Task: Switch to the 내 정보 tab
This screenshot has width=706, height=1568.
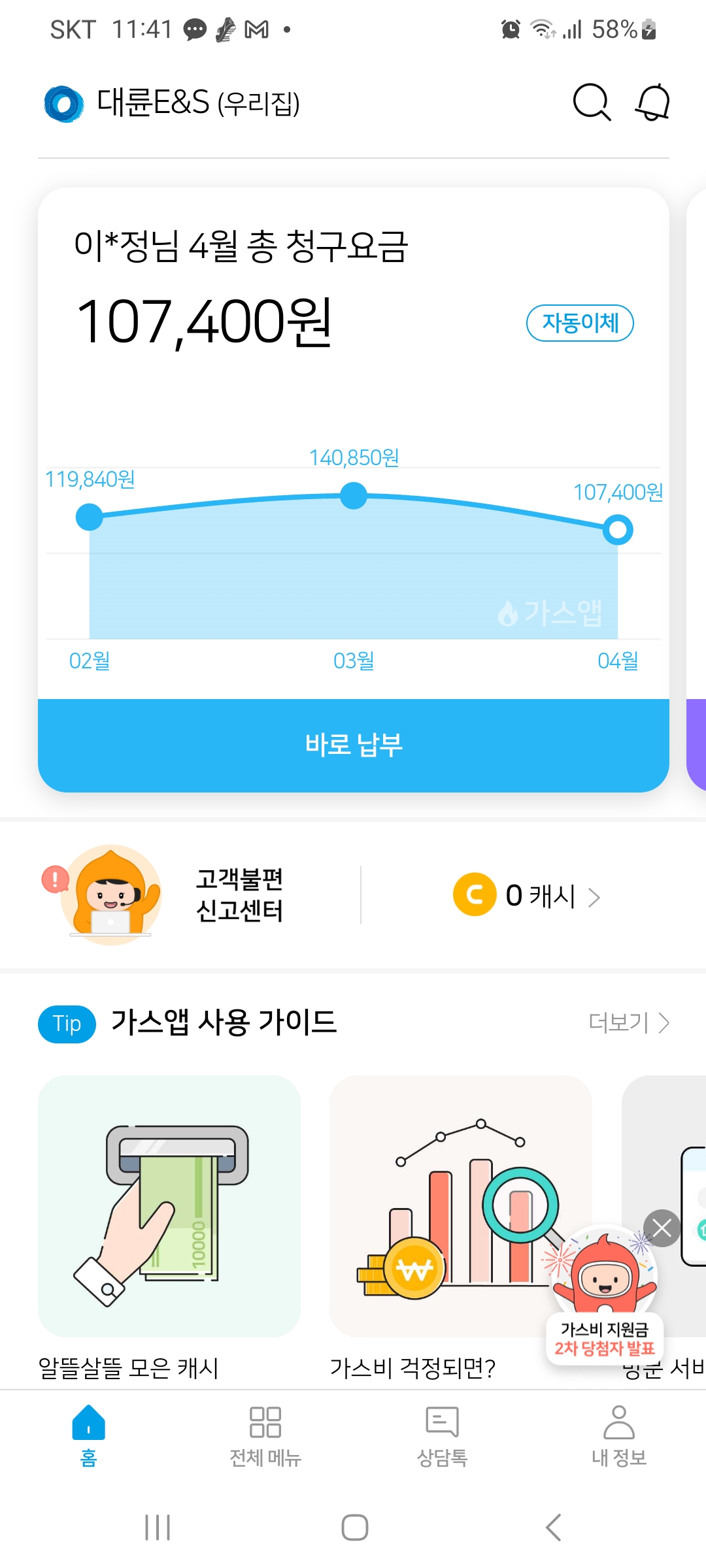Action: click(618, 1434)
